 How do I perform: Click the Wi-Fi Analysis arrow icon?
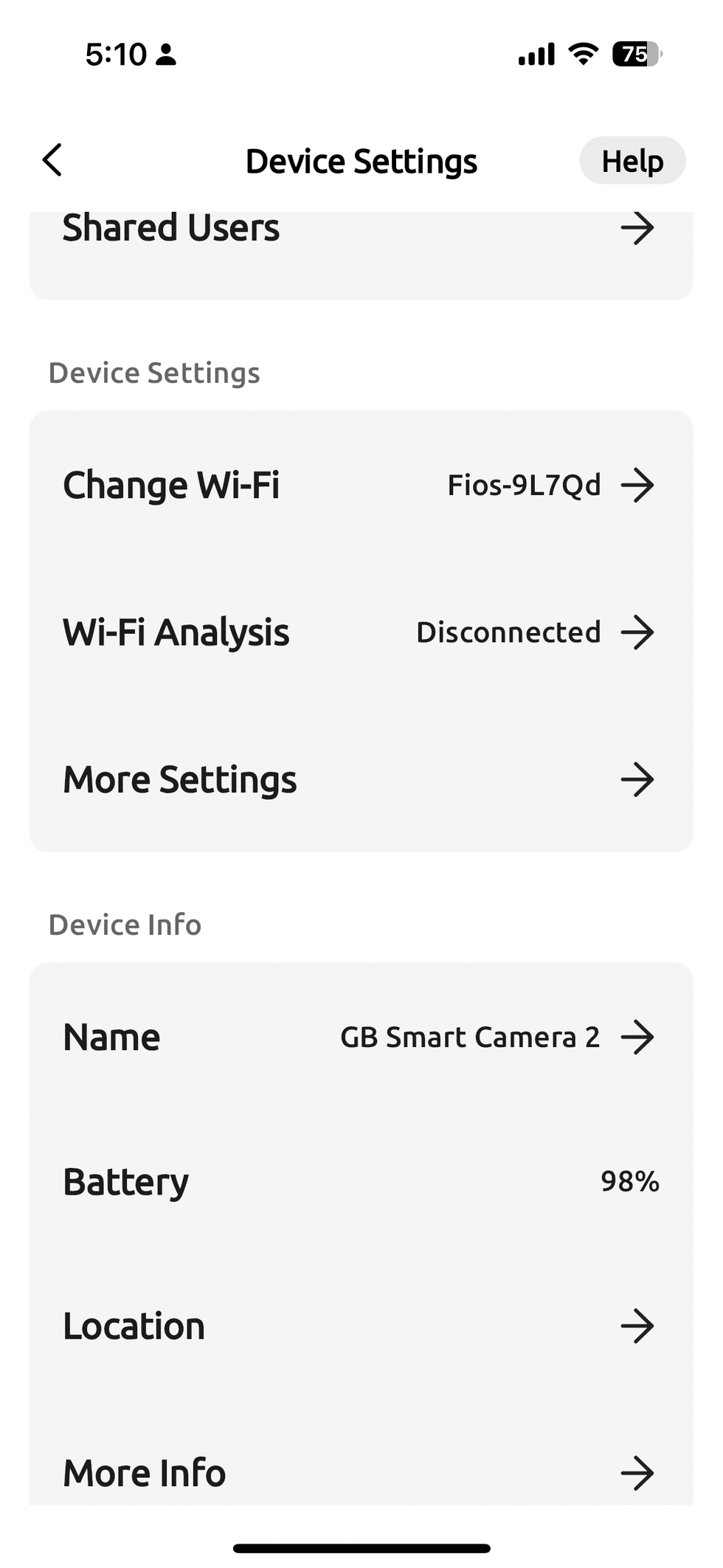[x=639, y=632]
